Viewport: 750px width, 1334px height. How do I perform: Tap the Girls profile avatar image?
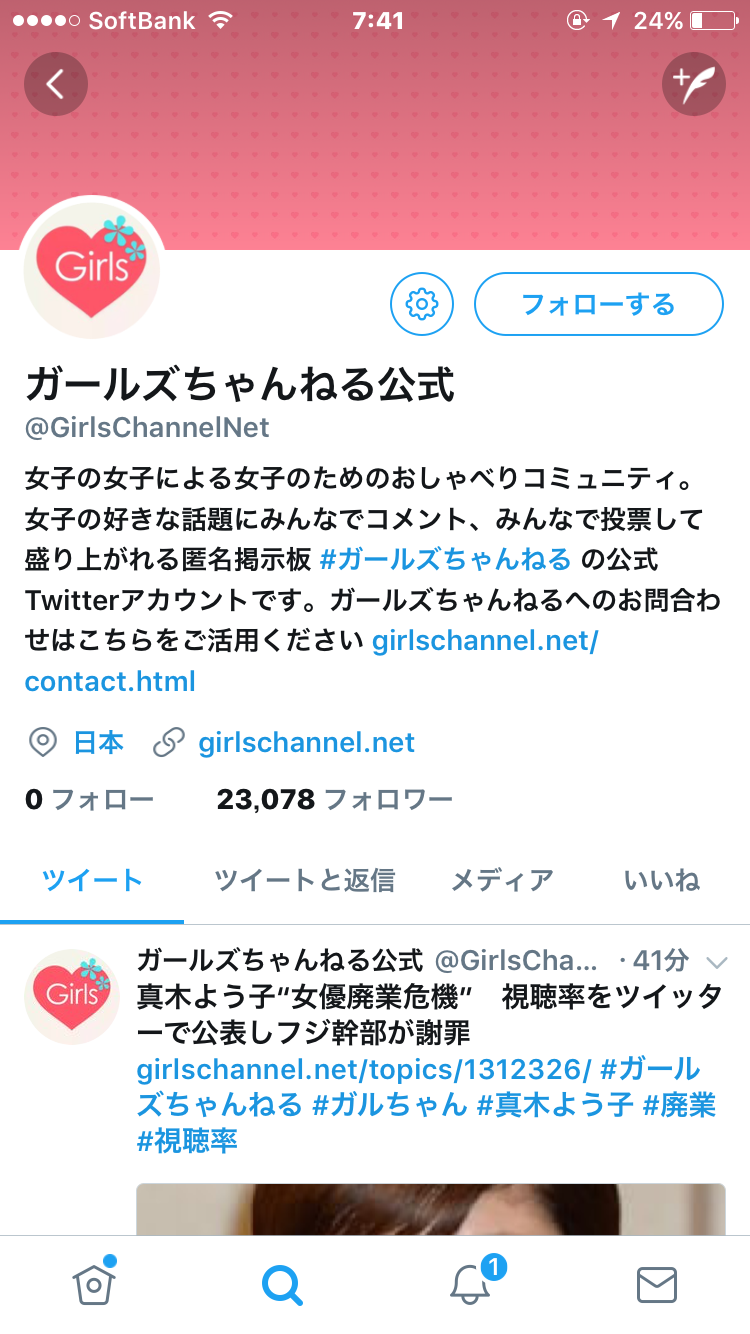click(91, 268)
